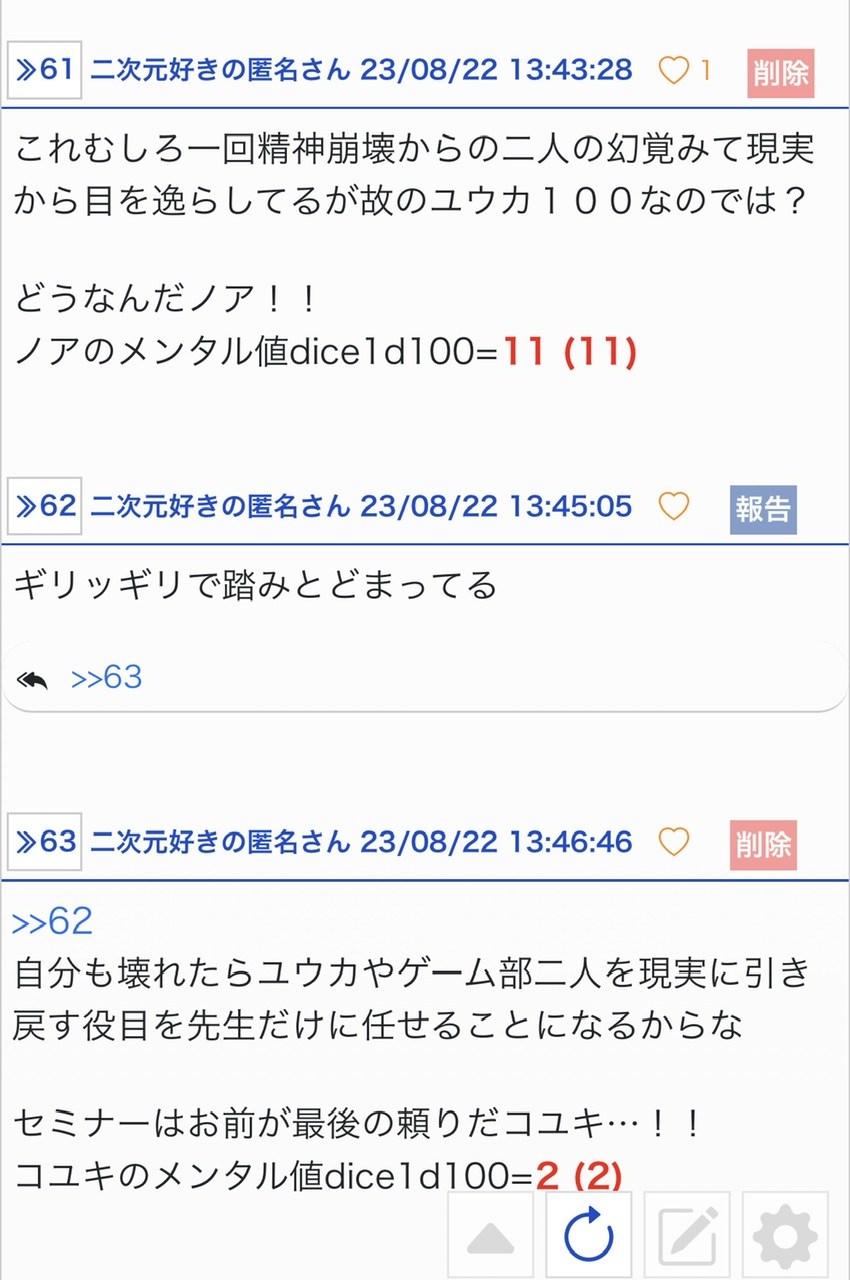Like post 63 with the heart
The image size is (850, 1280).
click(x=674, y=843)
